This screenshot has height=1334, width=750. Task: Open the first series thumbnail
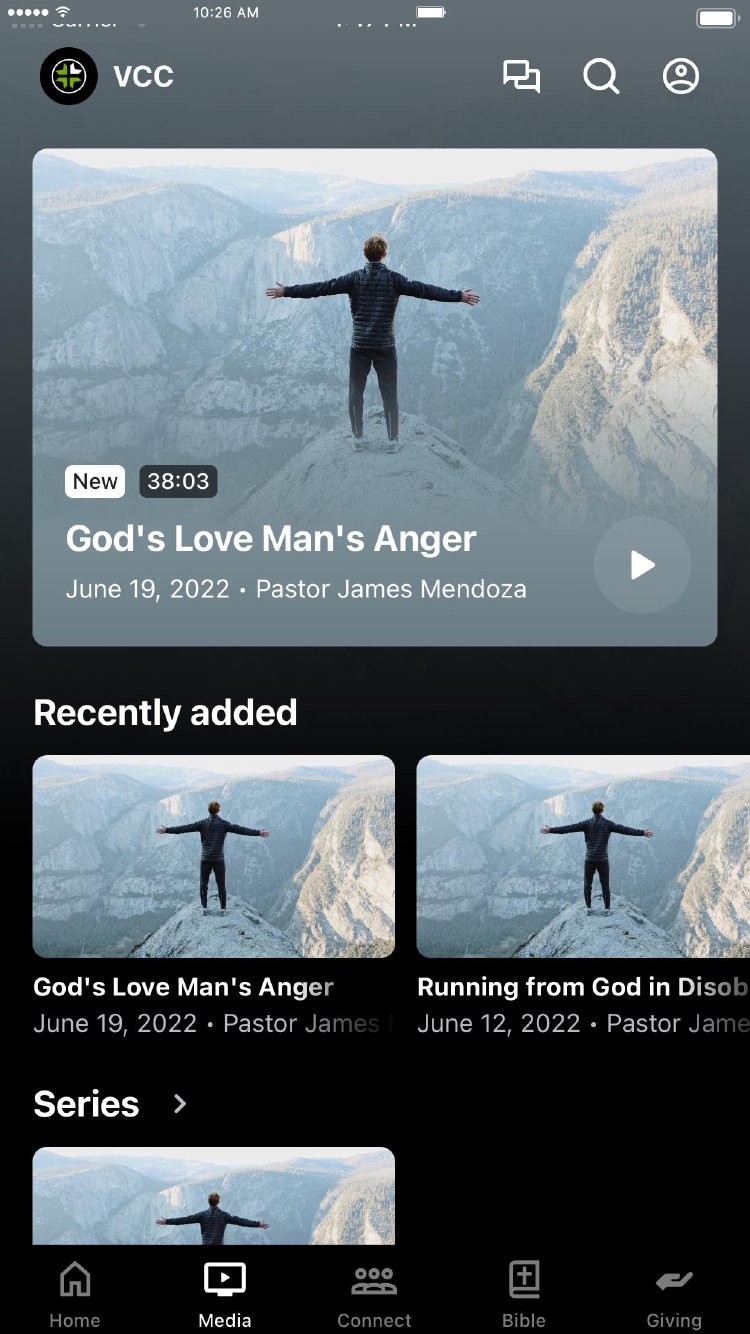tap(213, 1195)
